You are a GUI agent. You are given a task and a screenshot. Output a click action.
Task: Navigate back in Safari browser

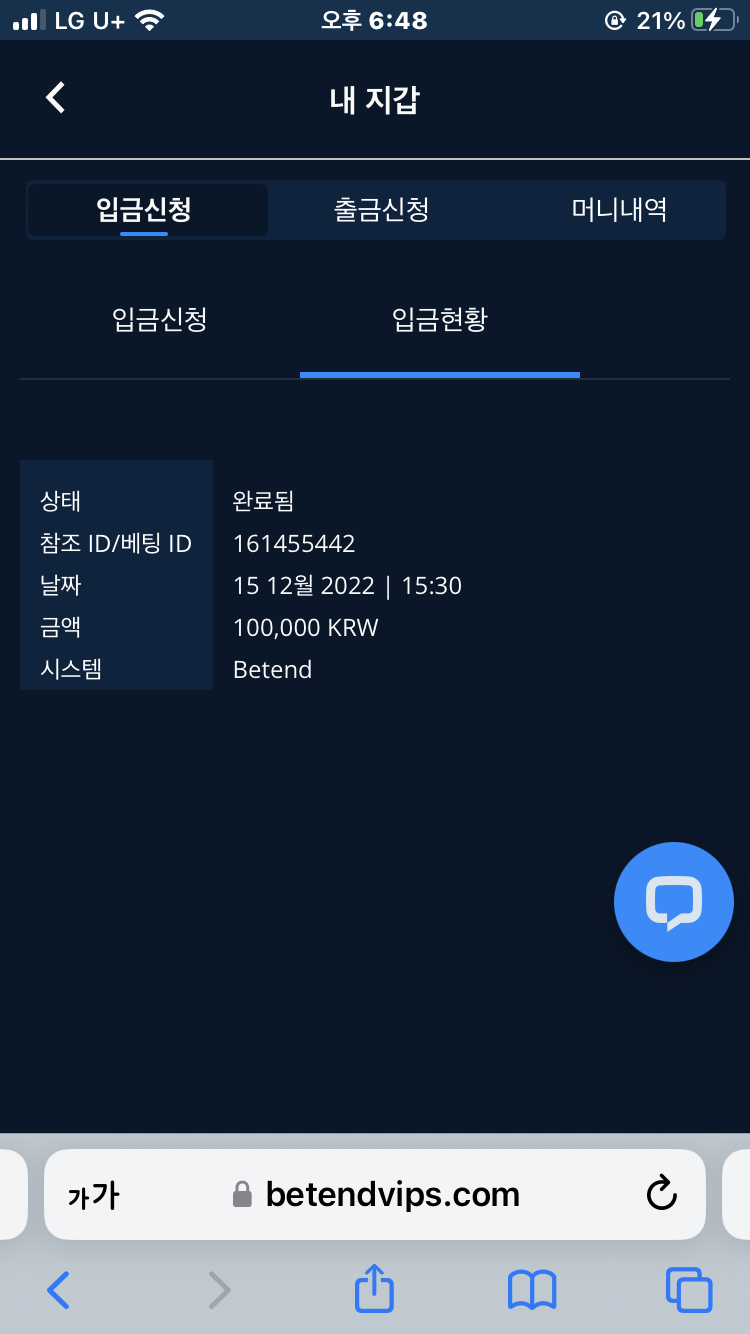tap(59, 1290)
